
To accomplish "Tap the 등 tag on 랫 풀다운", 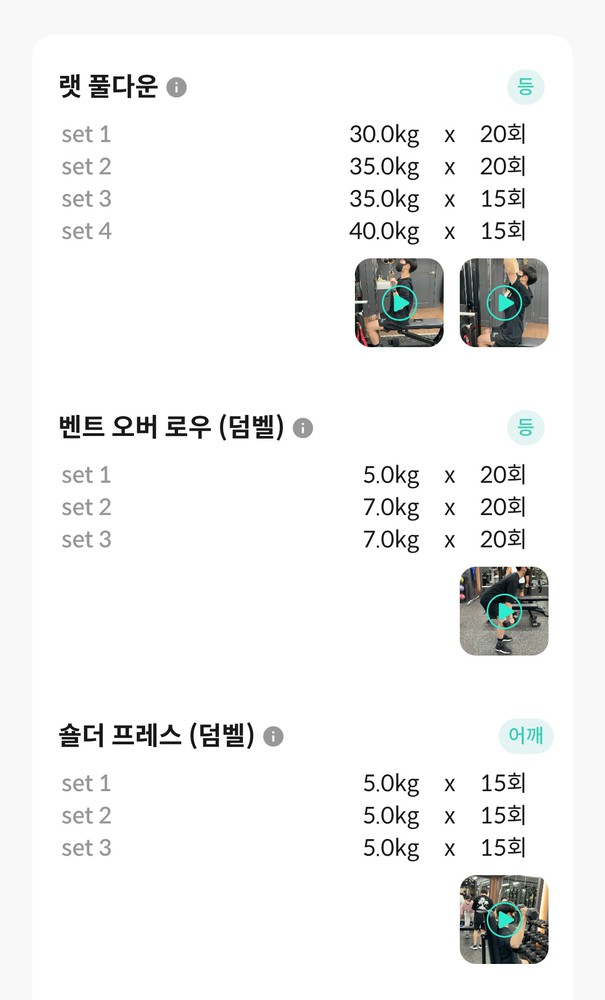I will pos(525,87).
